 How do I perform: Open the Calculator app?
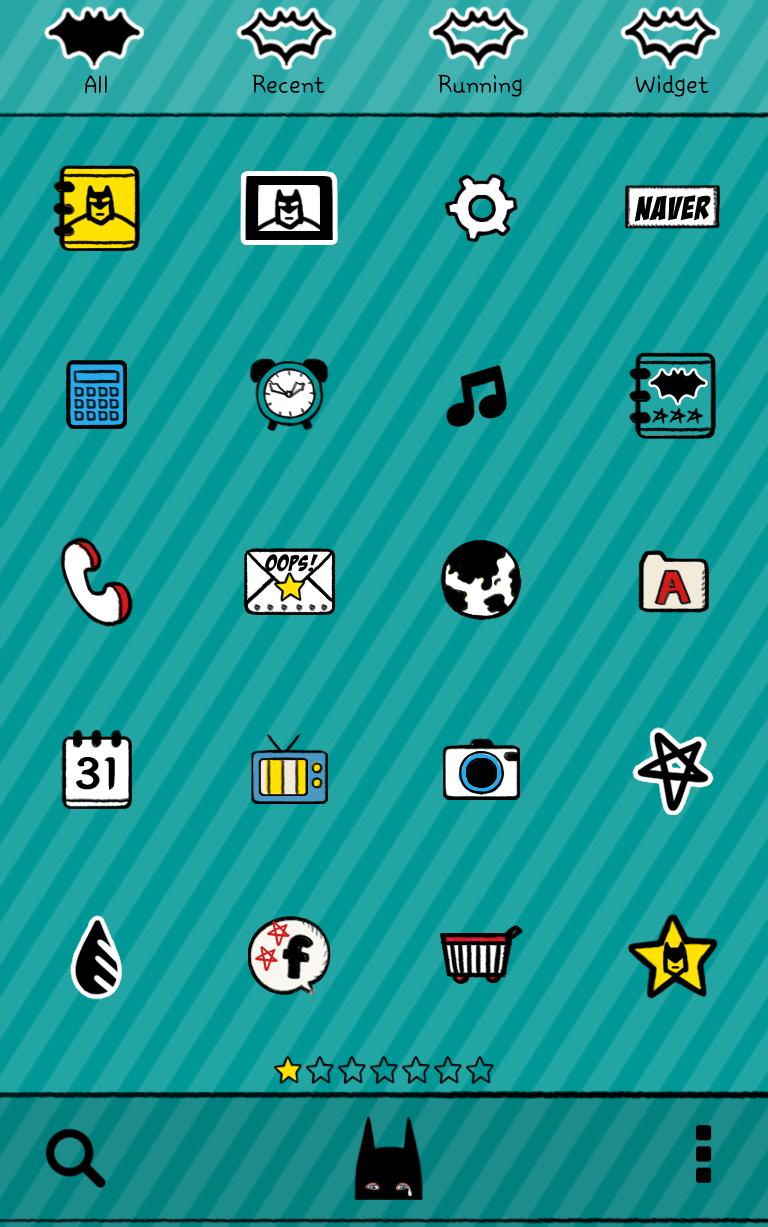pyautogui.click(x=96, y=395)
